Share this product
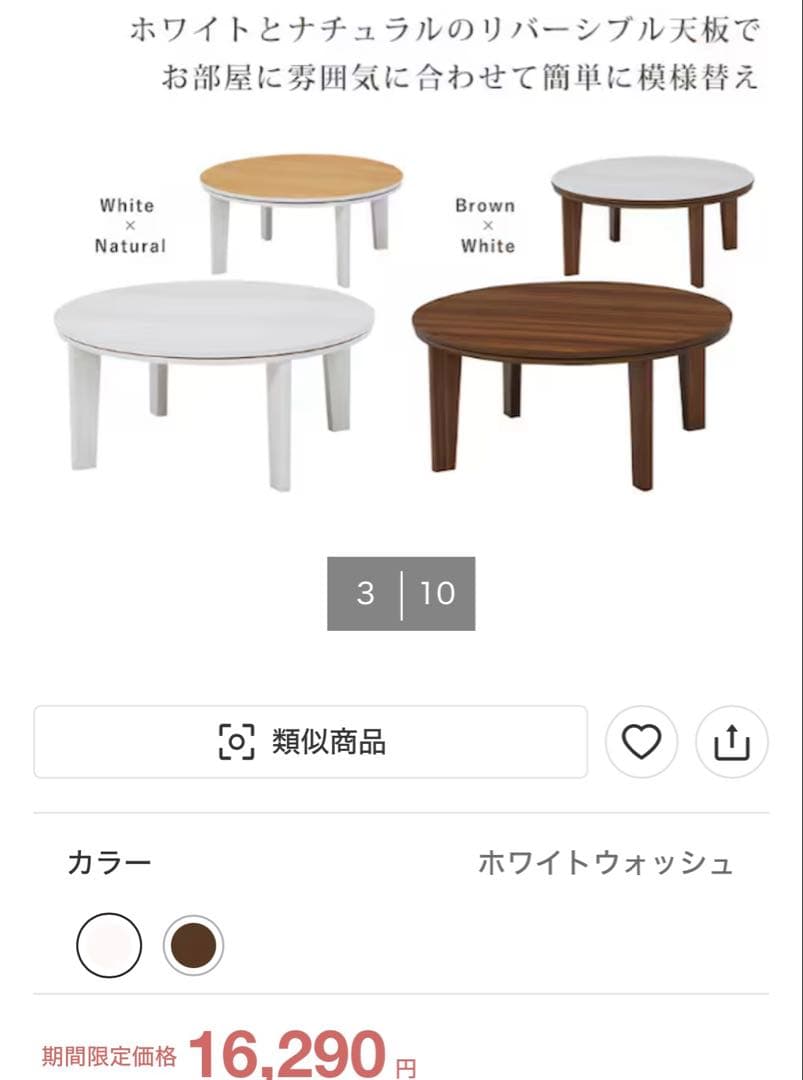This screenshot has width=803, height=1080. pyautogui.click(x=731, y=742)
